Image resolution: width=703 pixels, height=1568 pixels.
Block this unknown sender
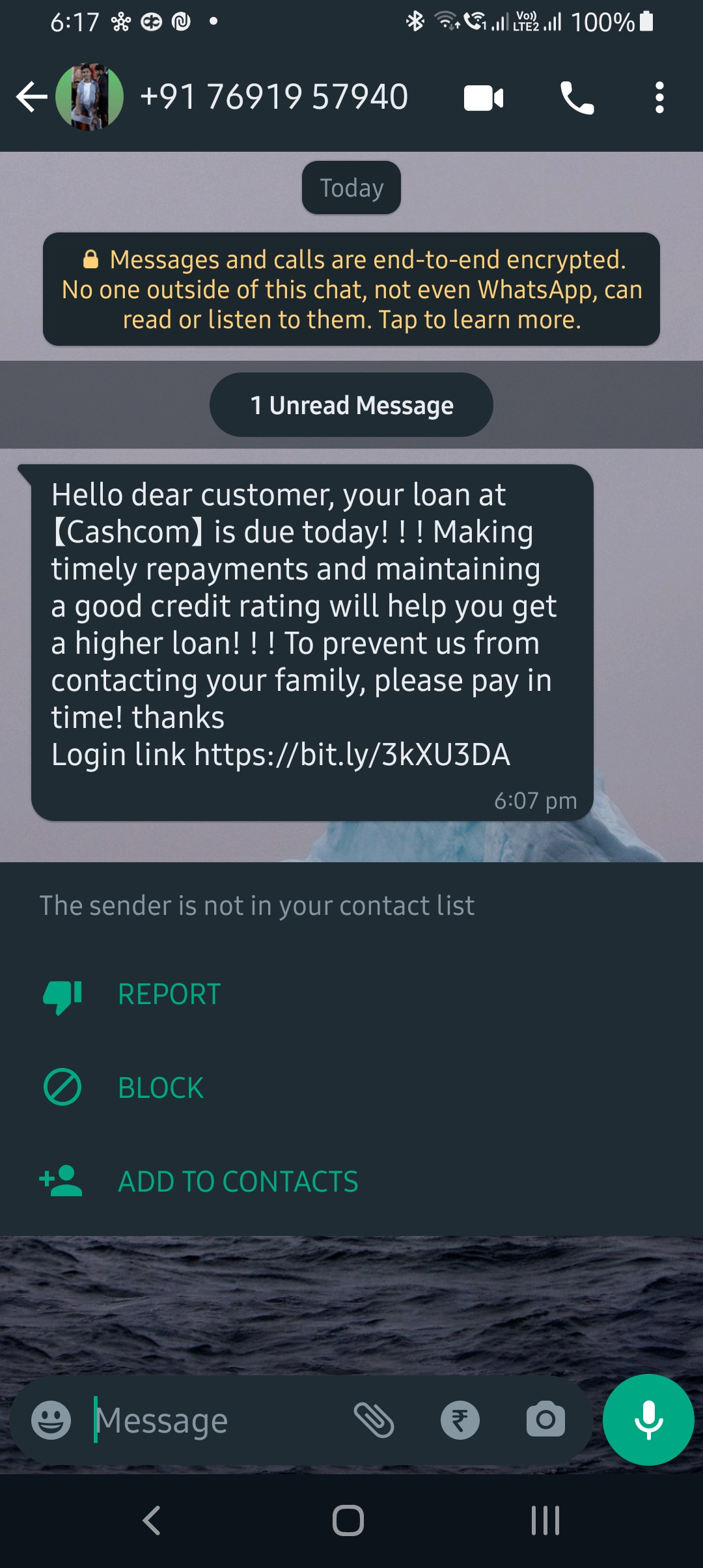point(160,1088)
